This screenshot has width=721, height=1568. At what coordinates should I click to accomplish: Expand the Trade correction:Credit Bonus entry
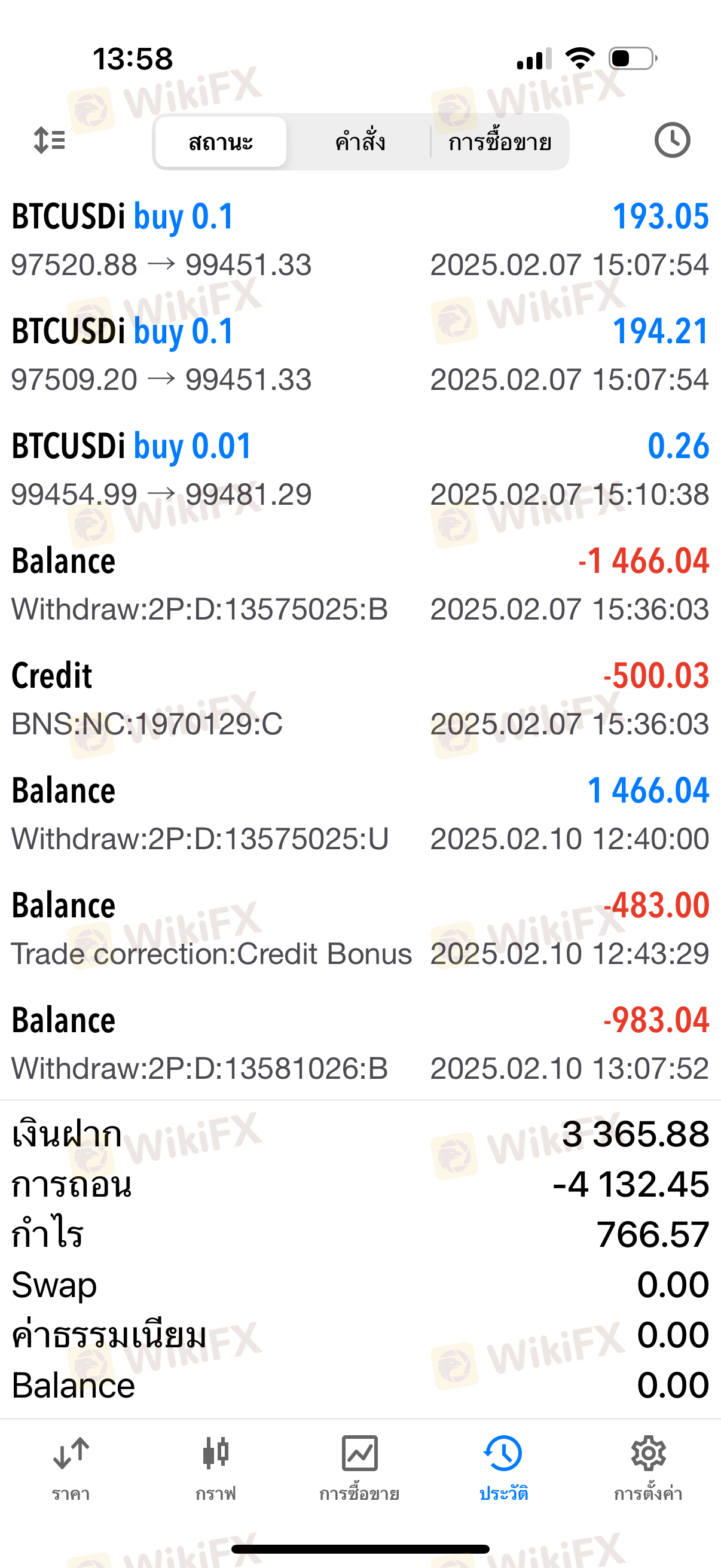[x=360, y=929]
